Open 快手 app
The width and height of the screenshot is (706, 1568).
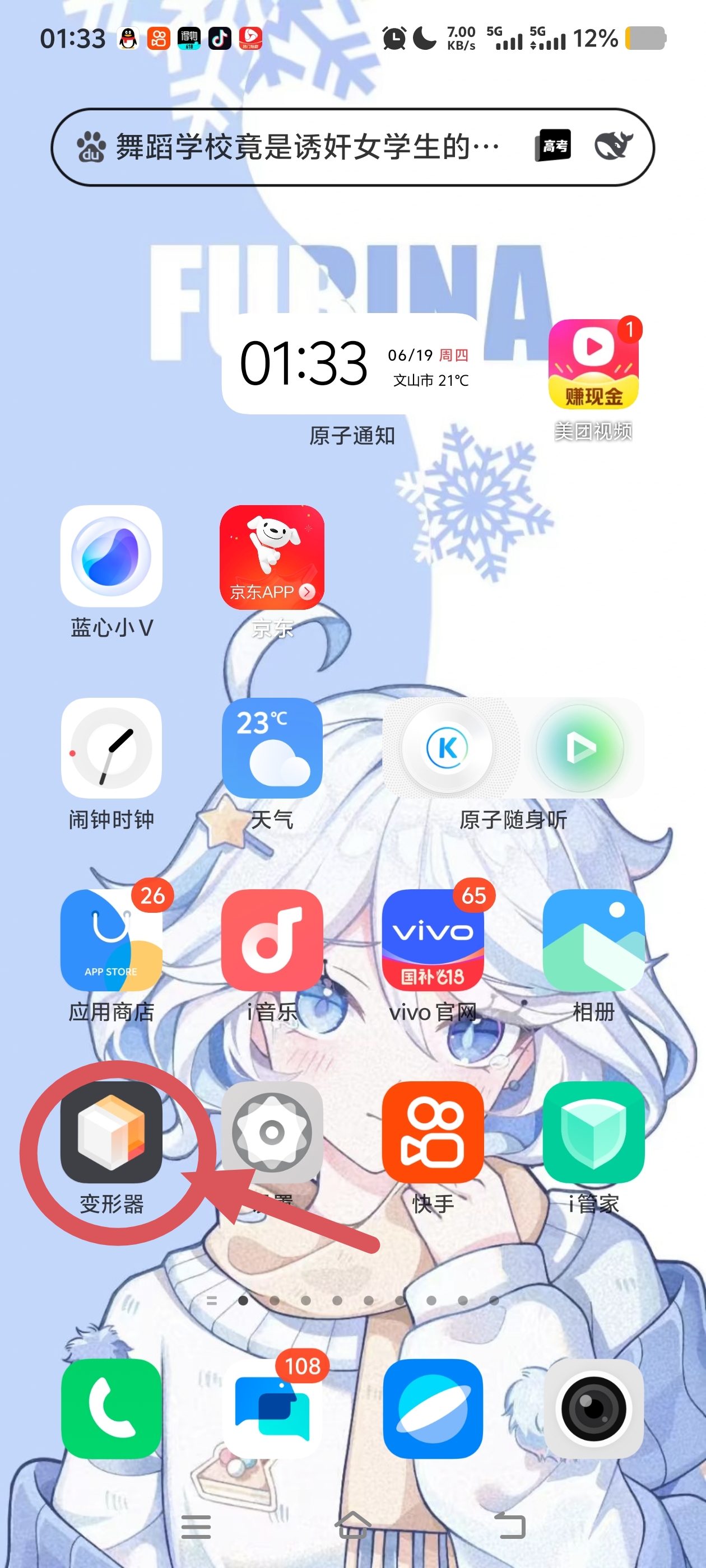[x=433, y=1132]
